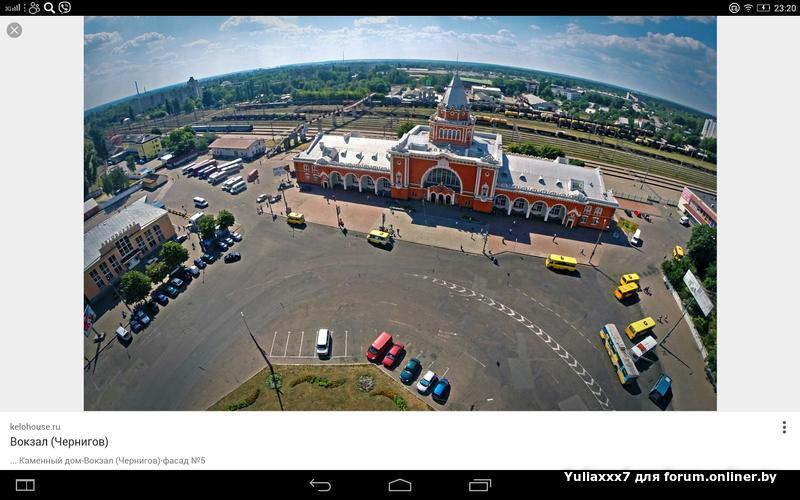800x500 pixels.
Task: Open the three-dot overflow menu
Action: pyautogui.click(x=784, y=427)
